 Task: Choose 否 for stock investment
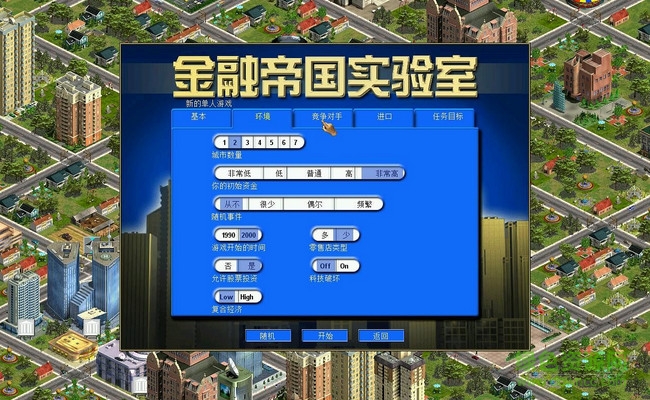227,266
